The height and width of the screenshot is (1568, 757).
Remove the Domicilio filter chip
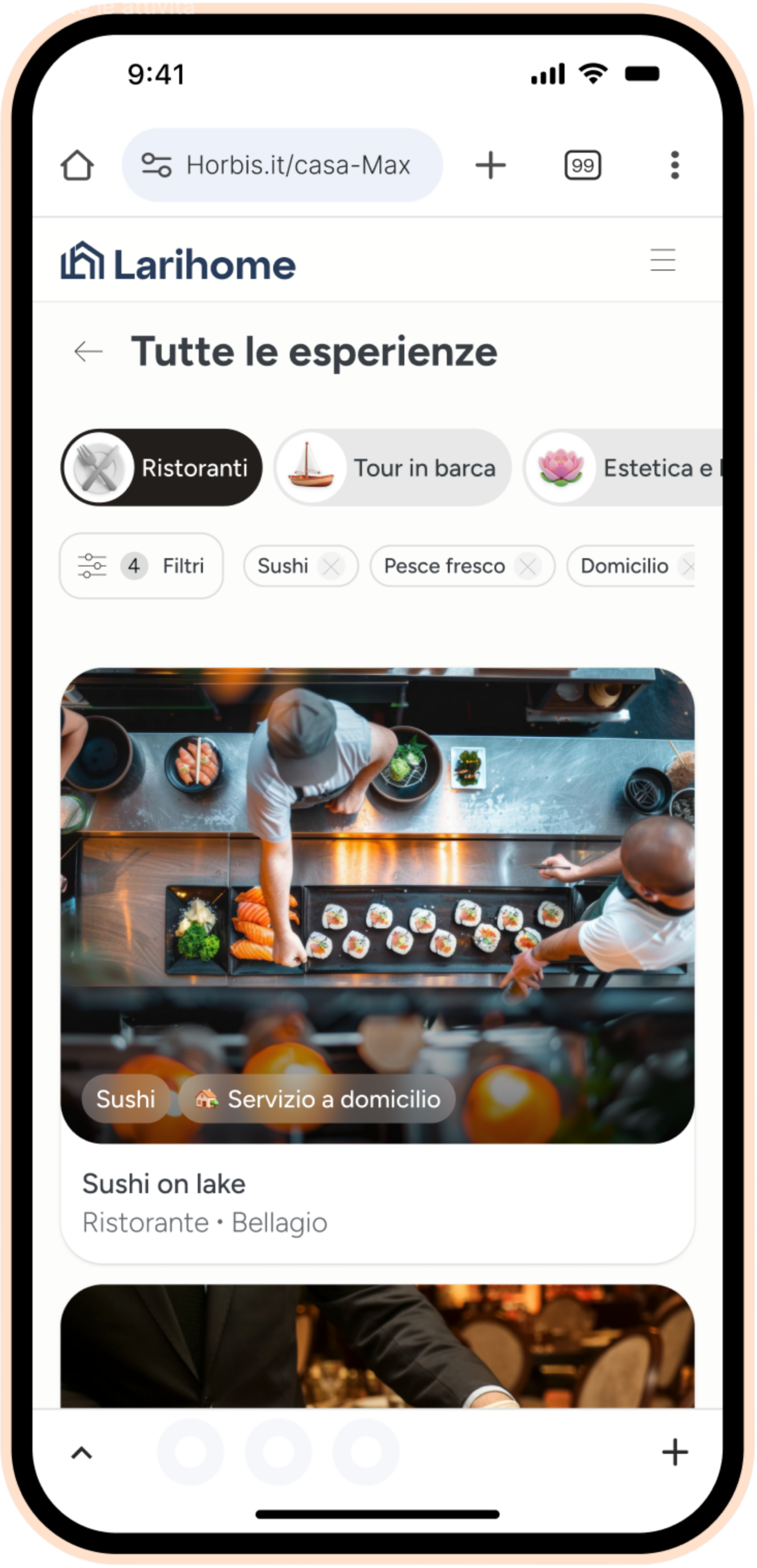688,567
